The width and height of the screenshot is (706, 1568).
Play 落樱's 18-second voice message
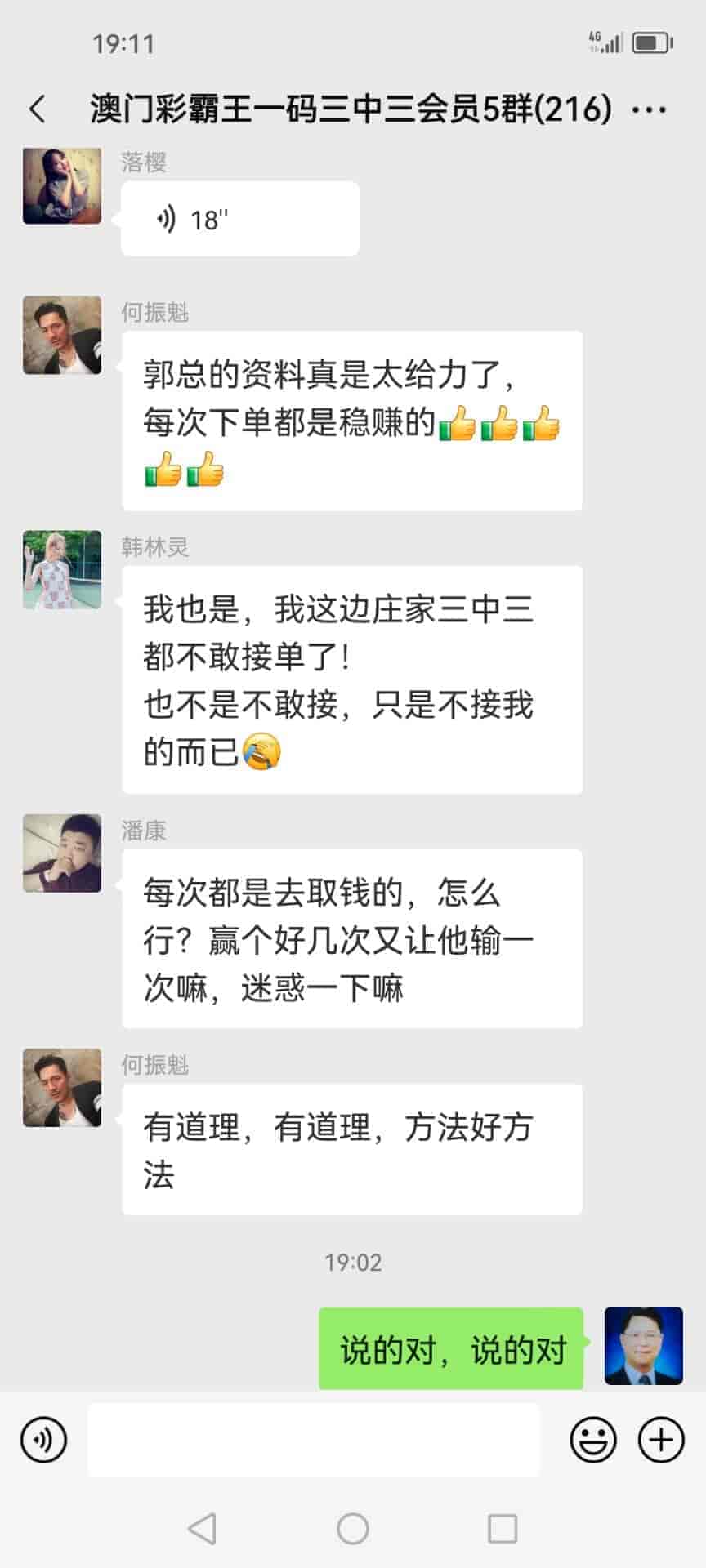[x=239, y=219]
